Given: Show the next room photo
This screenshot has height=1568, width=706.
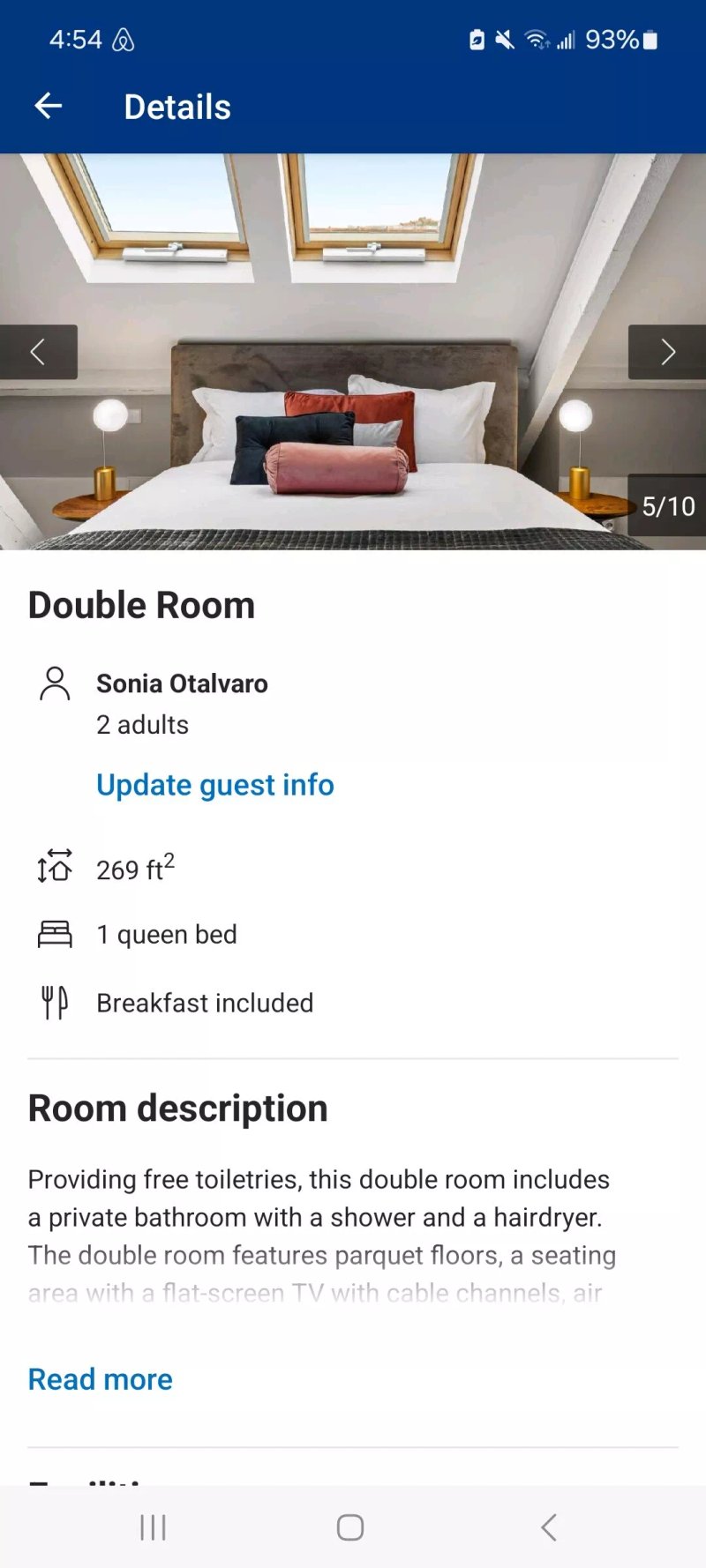Looking at the screenshot, I should (x=667, y=352).
